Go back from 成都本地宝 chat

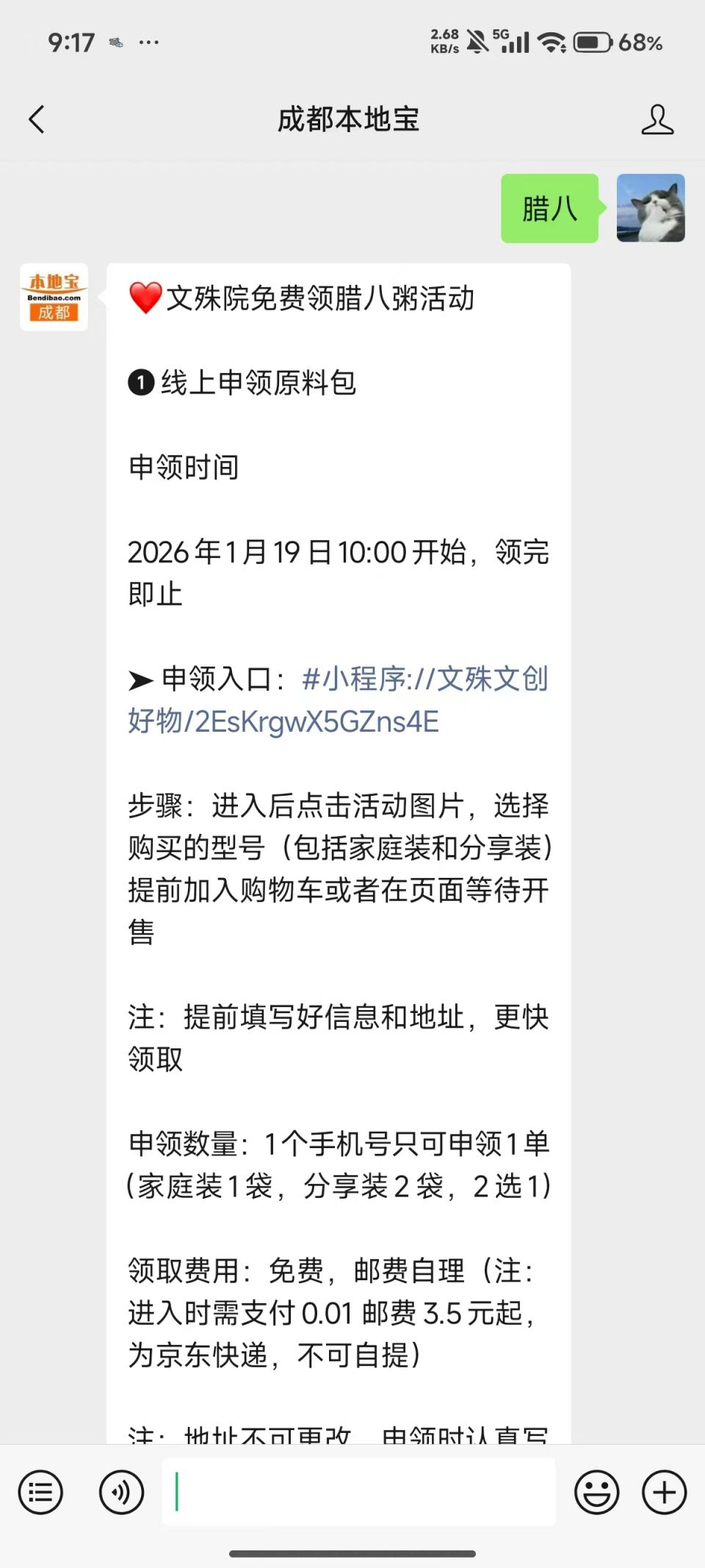(x=37, y=120)
